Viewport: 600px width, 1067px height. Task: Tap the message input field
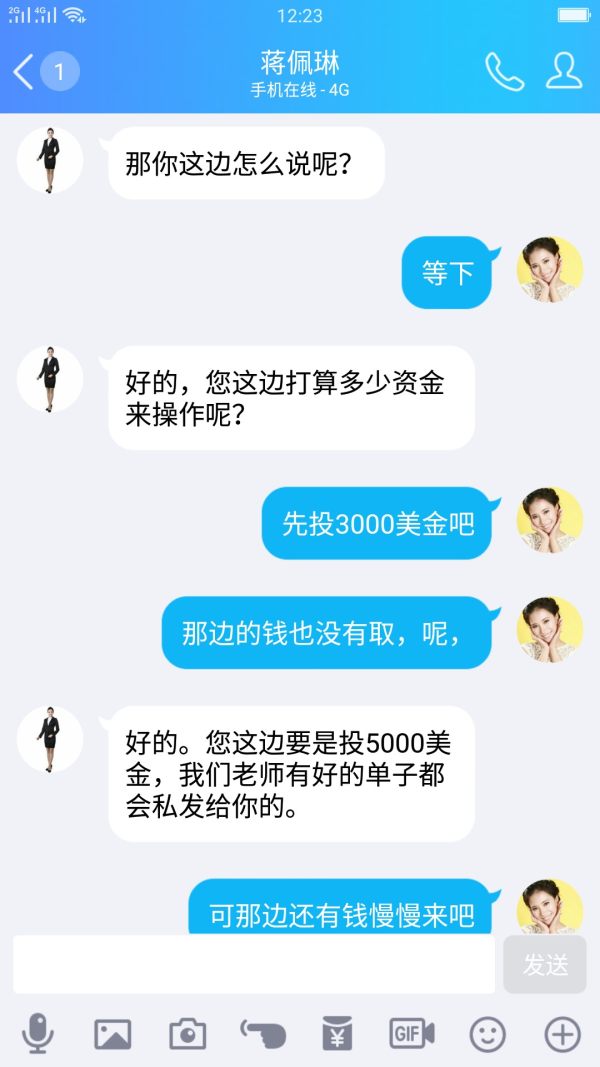coord(253,964)
